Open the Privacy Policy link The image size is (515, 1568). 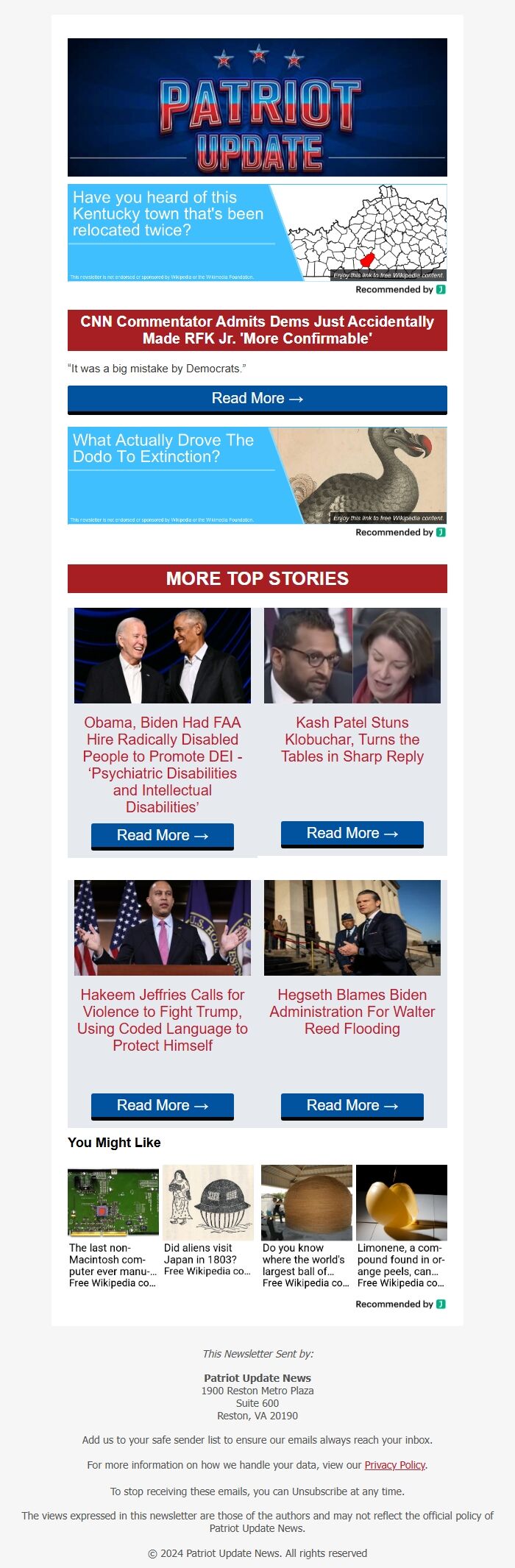pos(394,1464)
